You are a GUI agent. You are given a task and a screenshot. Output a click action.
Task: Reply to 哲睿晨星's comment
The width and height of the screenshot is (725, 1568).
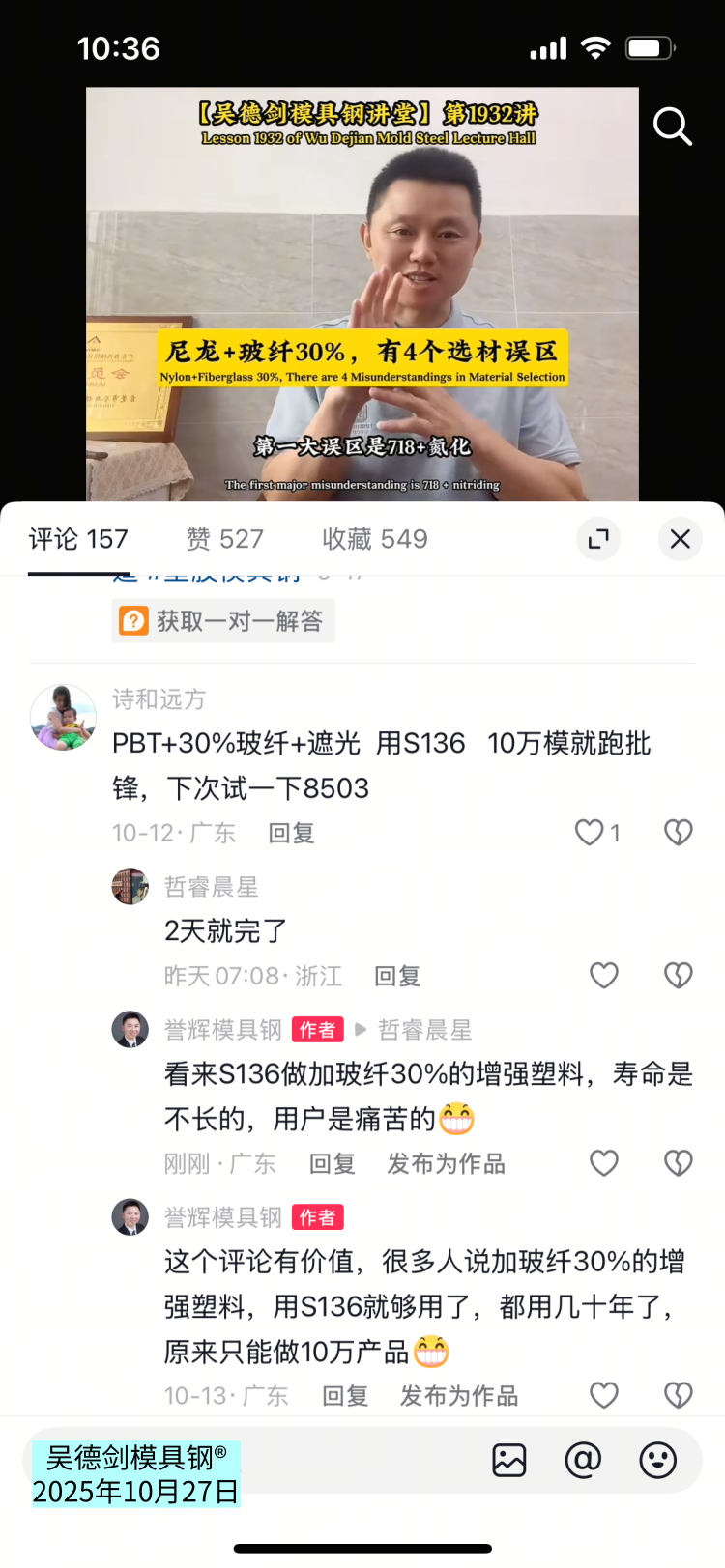(x=397, y=976)
